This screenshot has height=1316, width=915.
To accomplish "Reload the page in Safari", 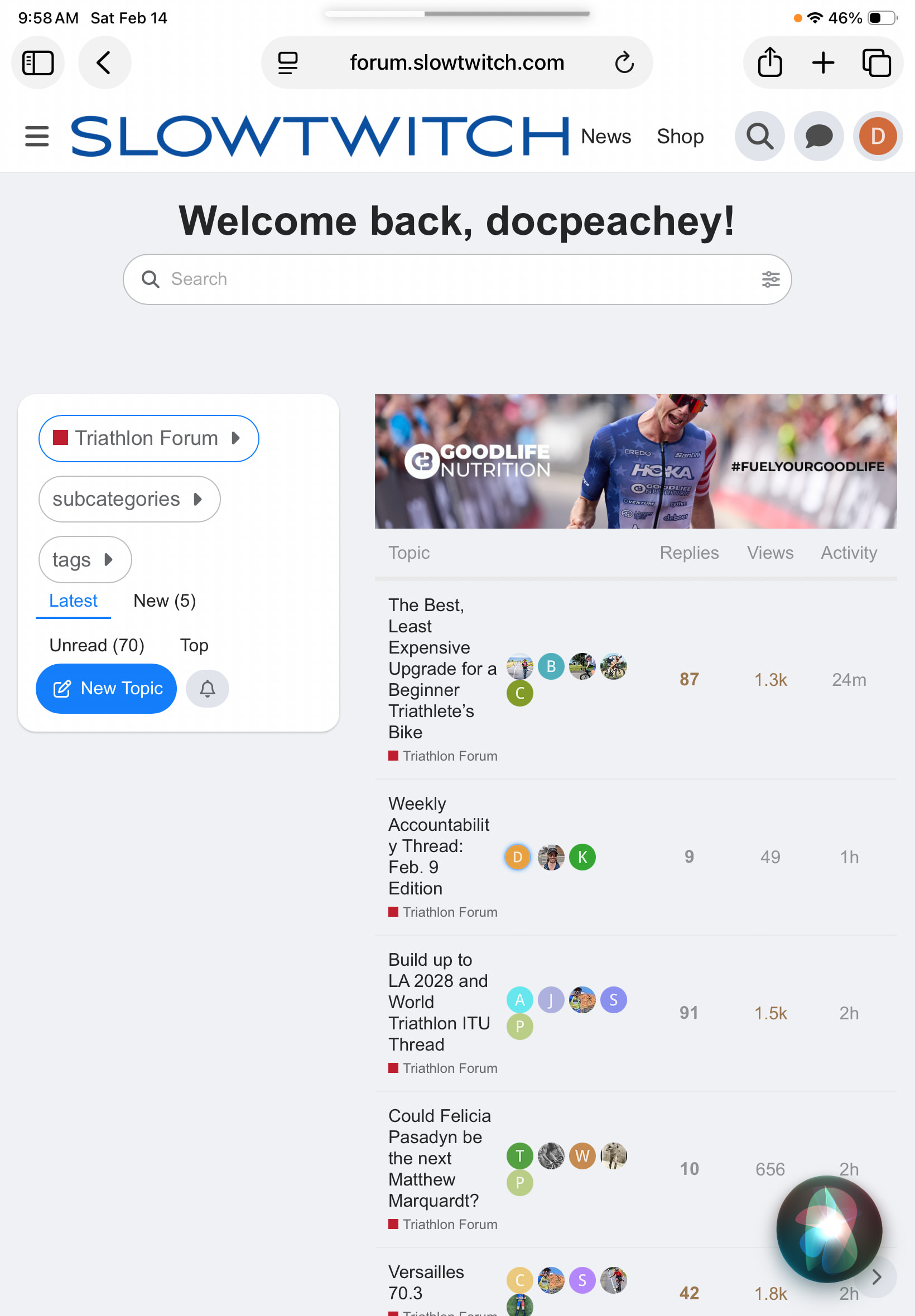I will click(x=624, y=62).
